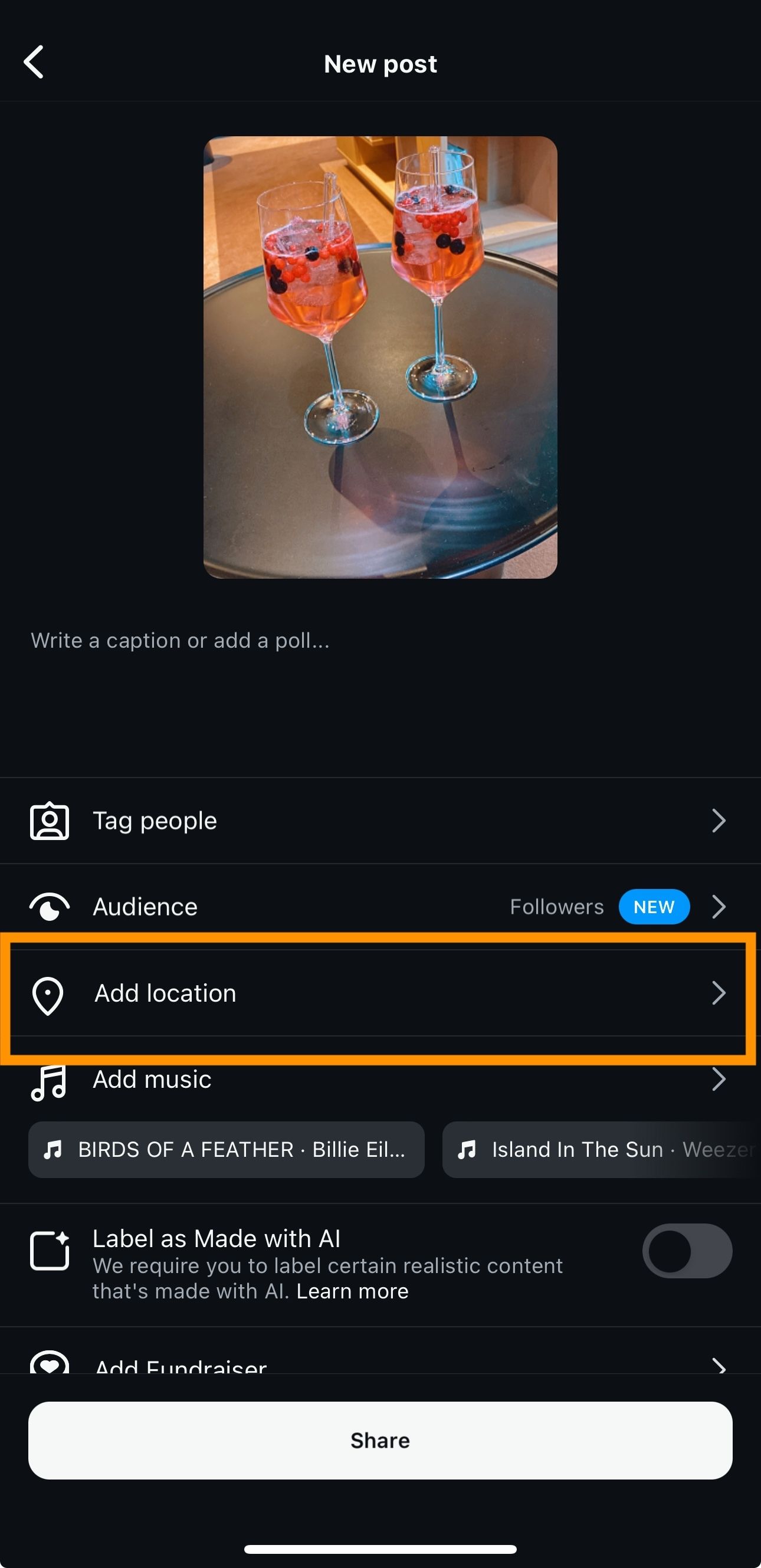
Task: Click the NEW badge next to Followers
Action: point(654,906)
